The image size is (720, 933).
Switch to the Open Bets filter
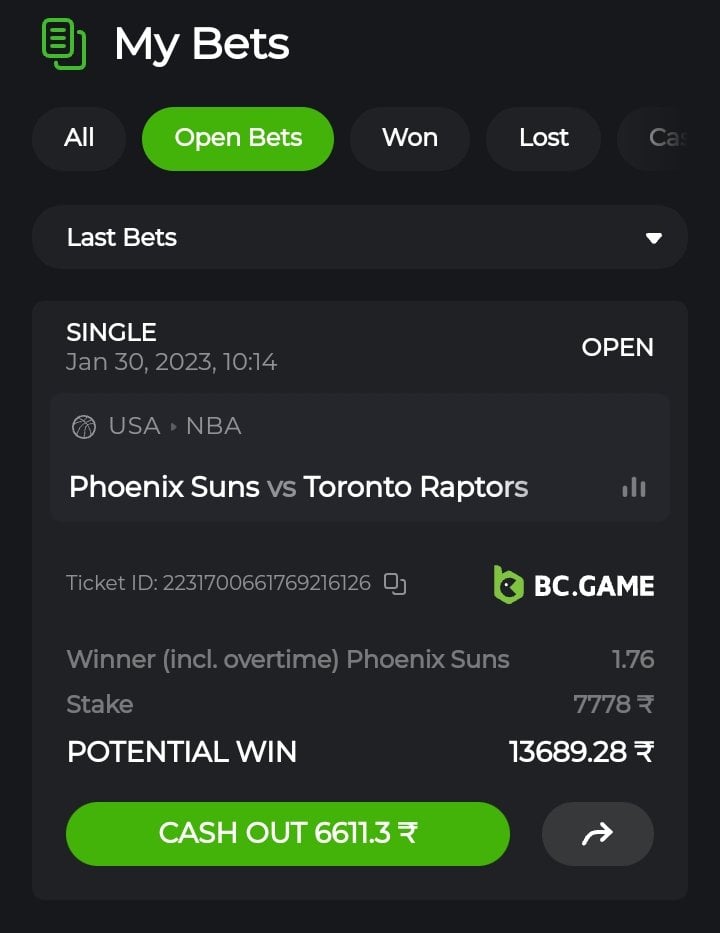[x=238, y=138]
